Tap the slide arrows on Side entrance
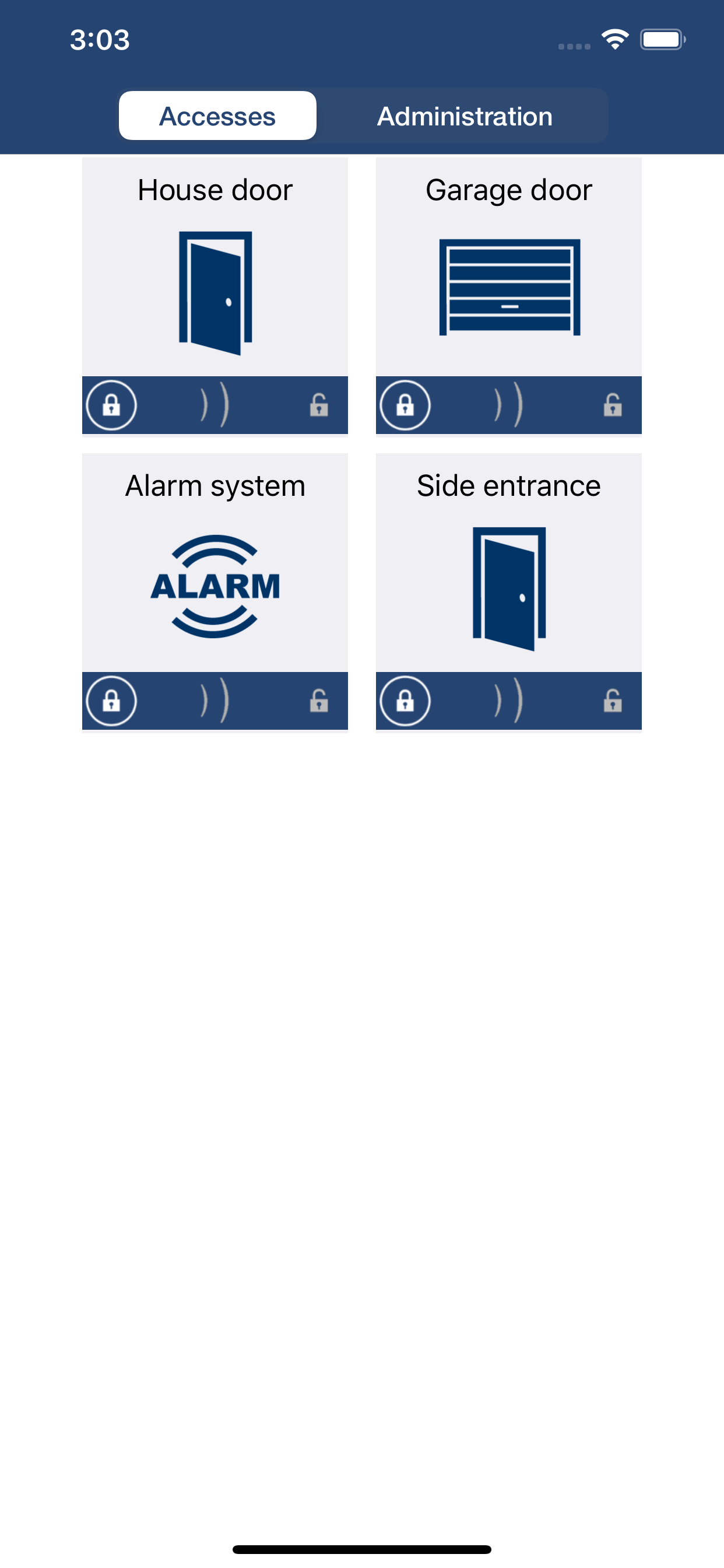Viewport: 724px width, 1568px height. click(x=509, y=701)
